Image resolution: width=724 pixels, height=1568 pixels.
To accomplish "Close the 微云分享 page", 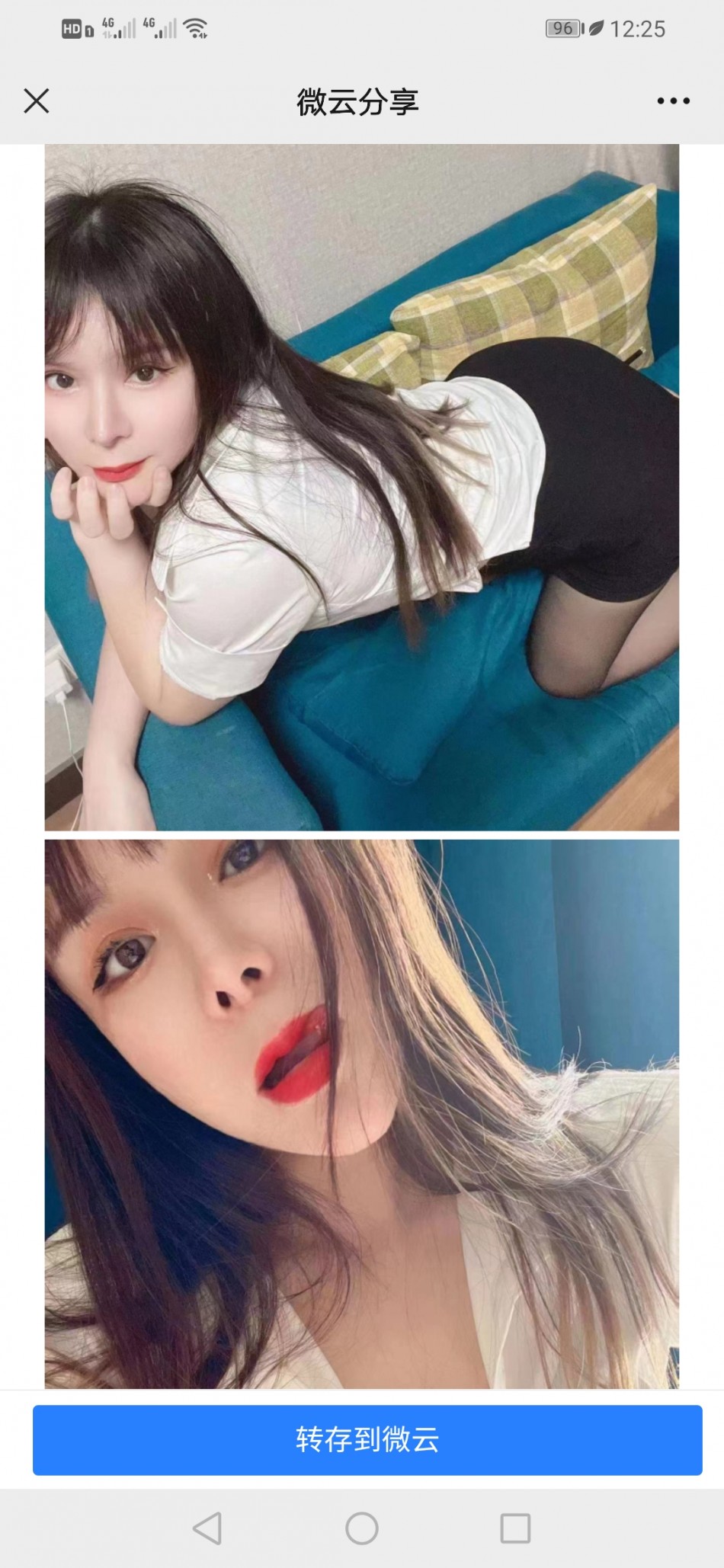I will [37, 101].
